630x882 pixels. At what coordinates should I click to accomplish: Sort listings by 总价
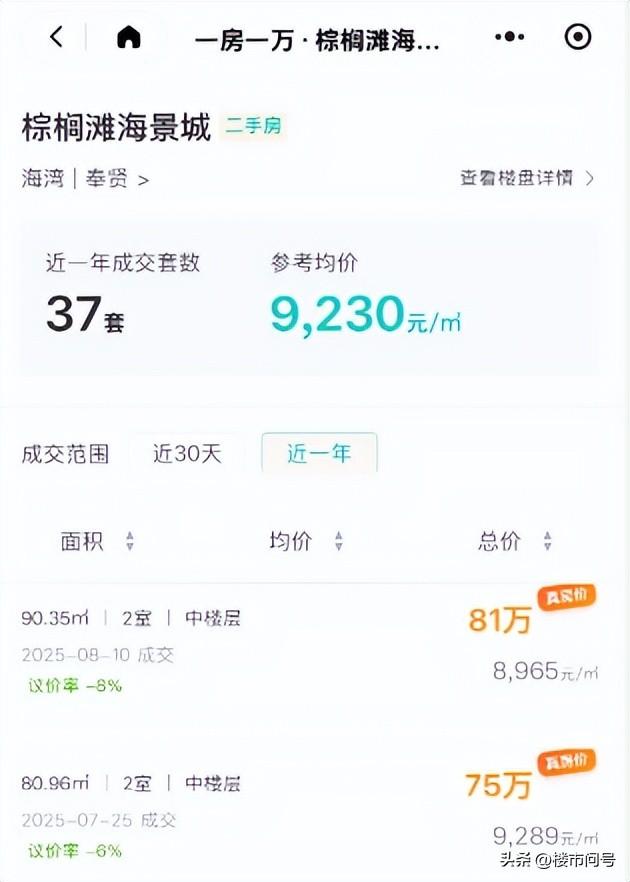pos(514,541)
